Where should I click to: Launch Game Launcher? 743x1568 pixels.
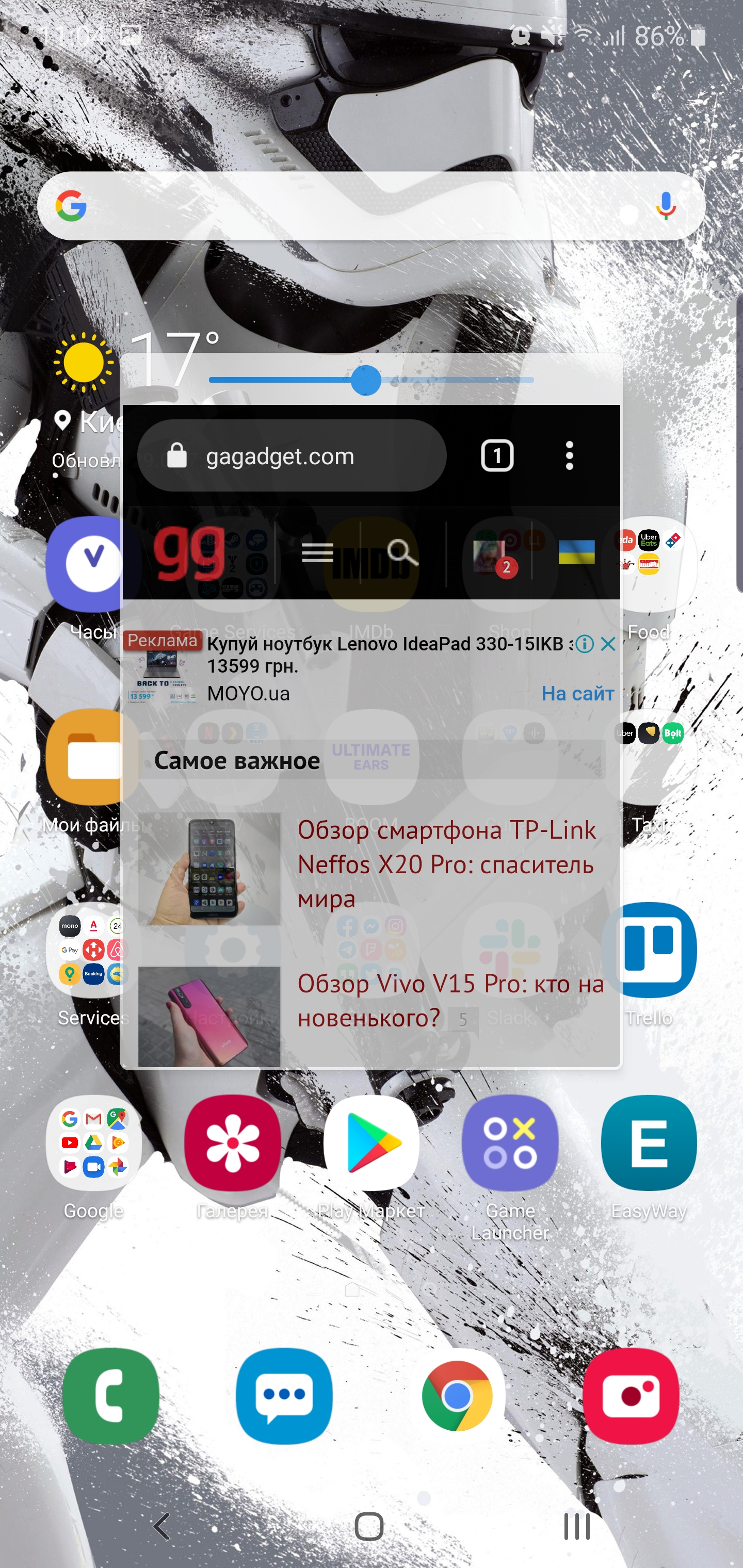(510, 1142)
